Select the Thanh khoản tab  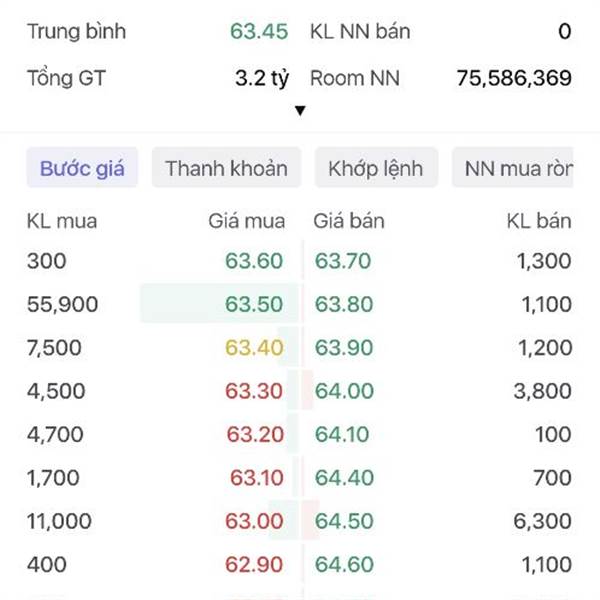(x=226, y=168)
